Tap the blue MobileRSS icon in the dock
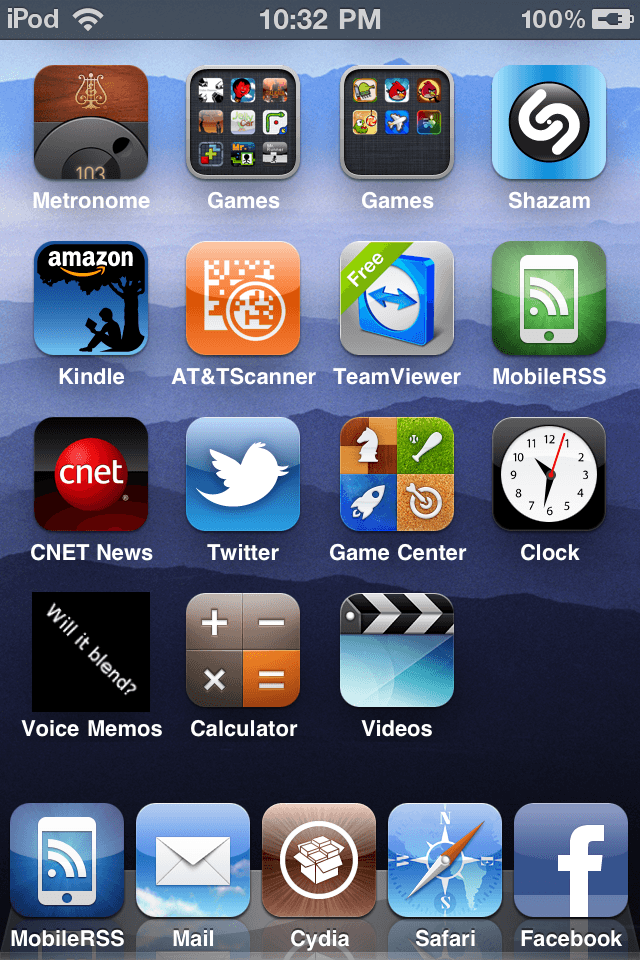This screenshot has height=960, width=640. pos(67,861)
